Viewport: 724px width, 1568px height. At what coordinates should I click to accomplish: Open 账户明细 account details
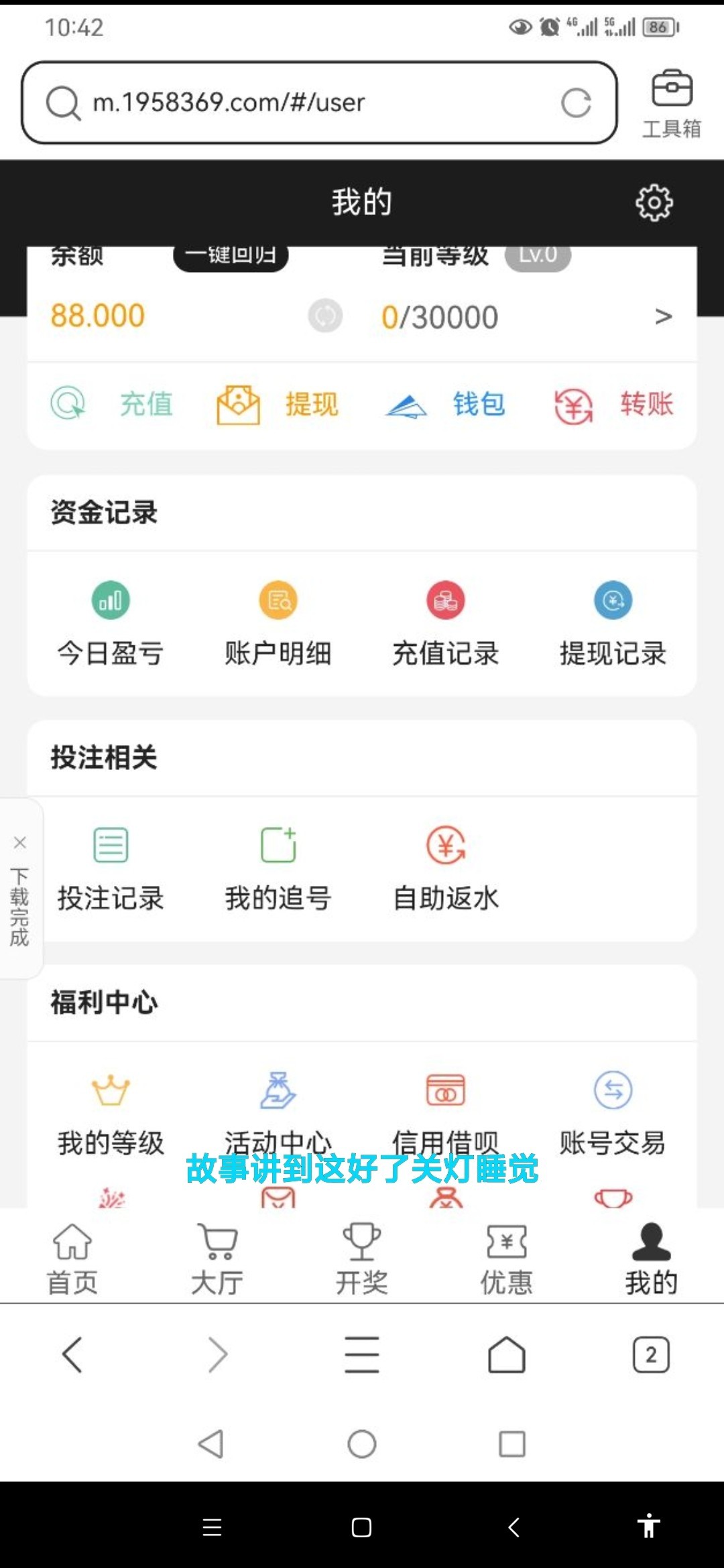[278, 625]
